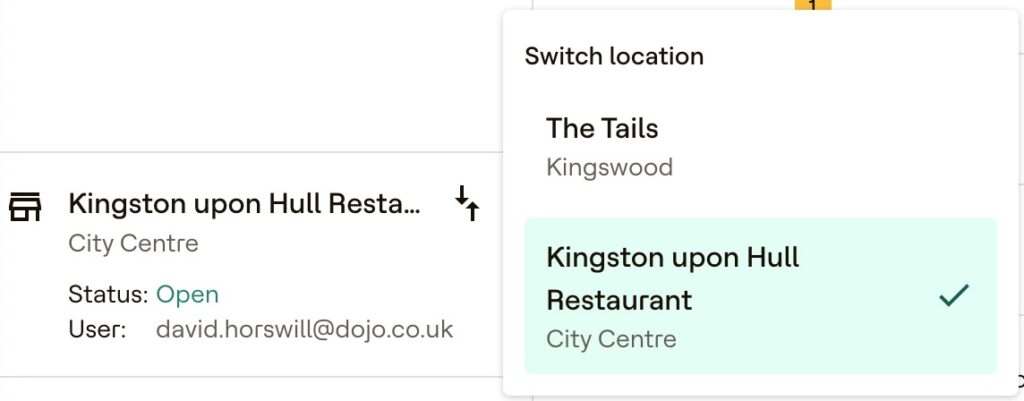
Task: Select The Tails Kingswood location
Action: tap(609, 146)
